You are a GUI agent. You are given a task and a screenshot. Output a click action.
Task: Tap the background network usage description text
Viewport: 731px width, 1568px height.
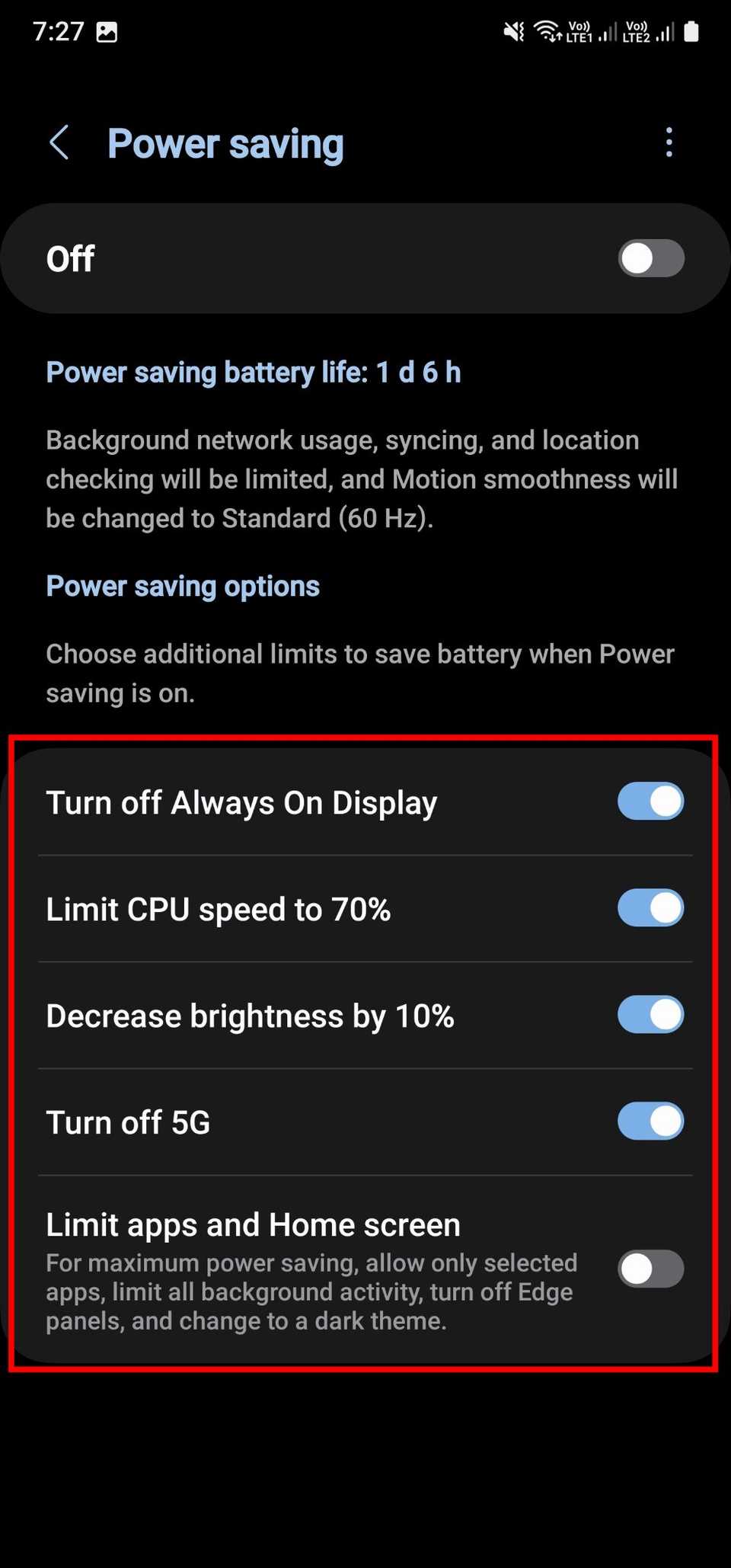tap(362, 478)
